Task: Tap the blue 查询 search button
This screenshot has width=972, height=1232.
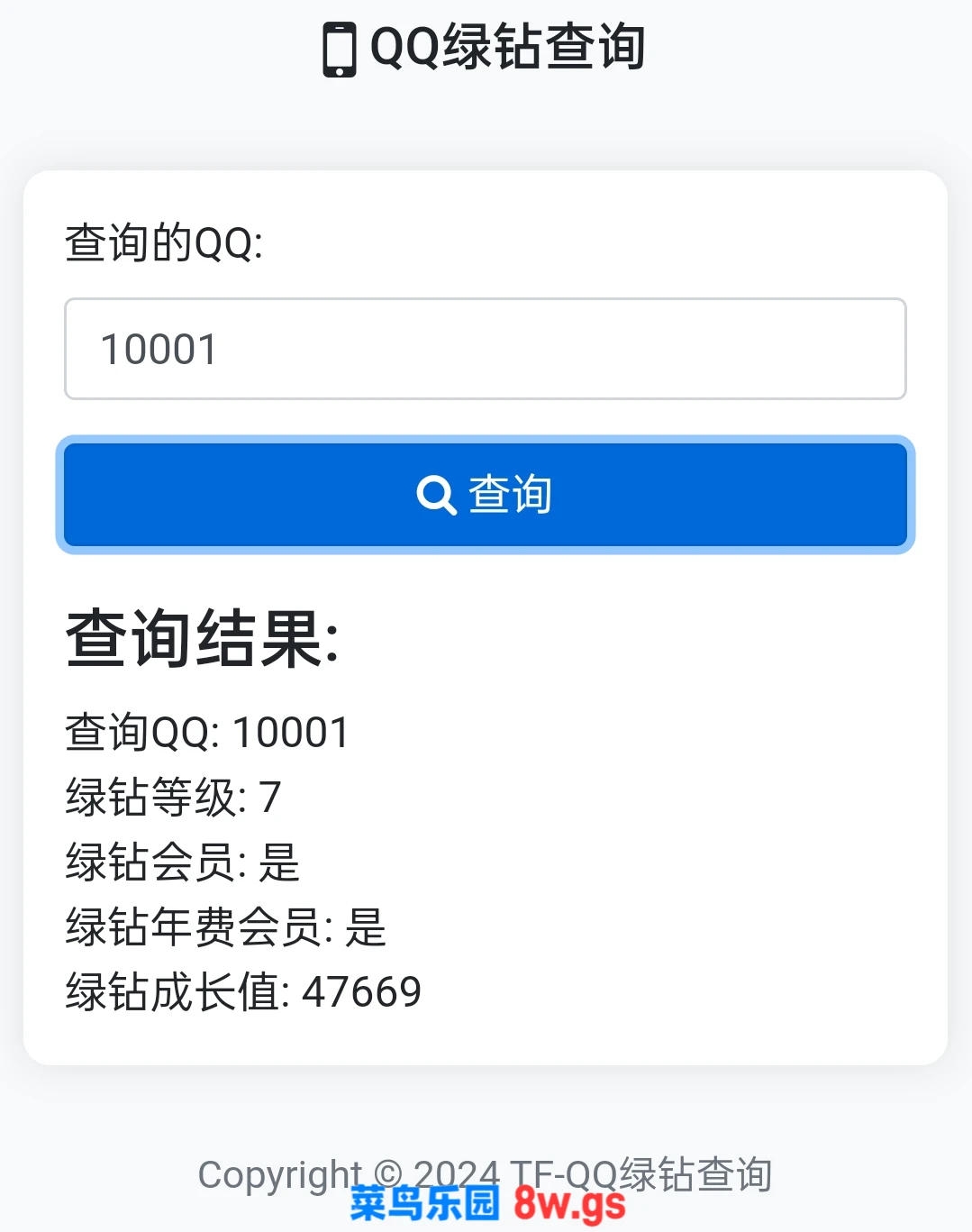Action: pos(485,494)
